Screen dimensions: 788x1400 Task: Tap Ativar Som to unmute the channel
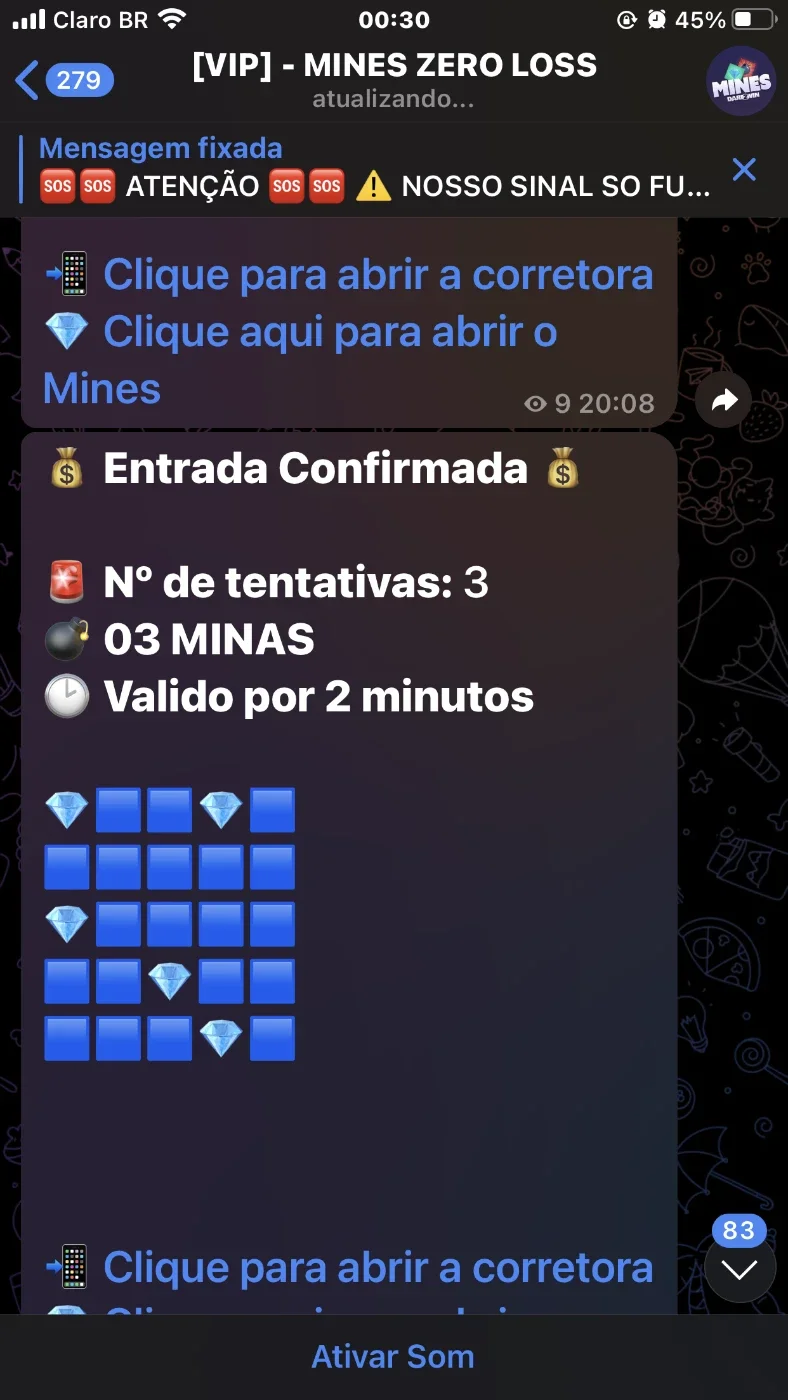coord(393,1357)
